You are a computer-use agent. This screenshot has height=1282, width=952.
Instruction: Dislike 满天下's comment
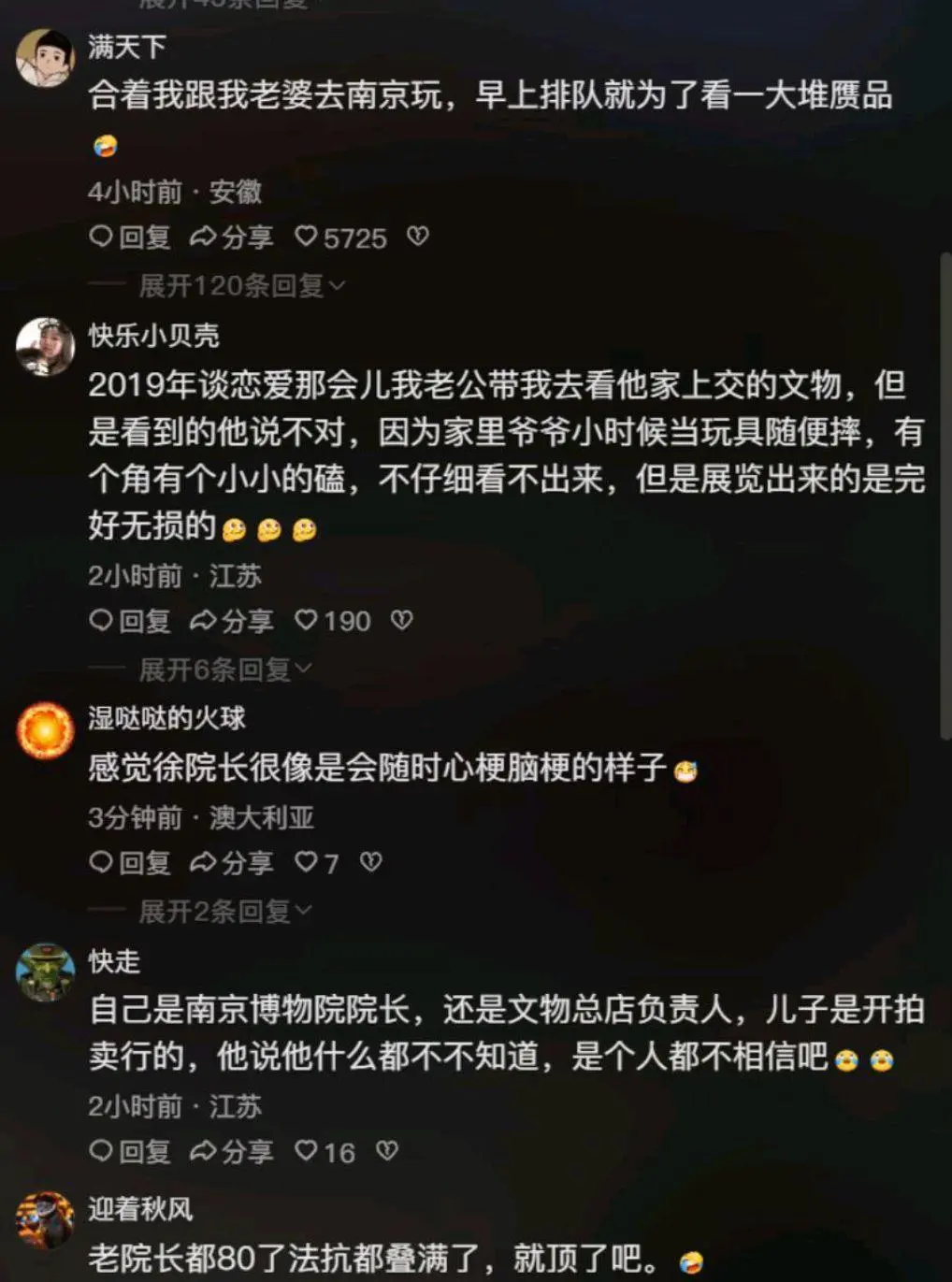pyautogui.click(x=417, y=238)
